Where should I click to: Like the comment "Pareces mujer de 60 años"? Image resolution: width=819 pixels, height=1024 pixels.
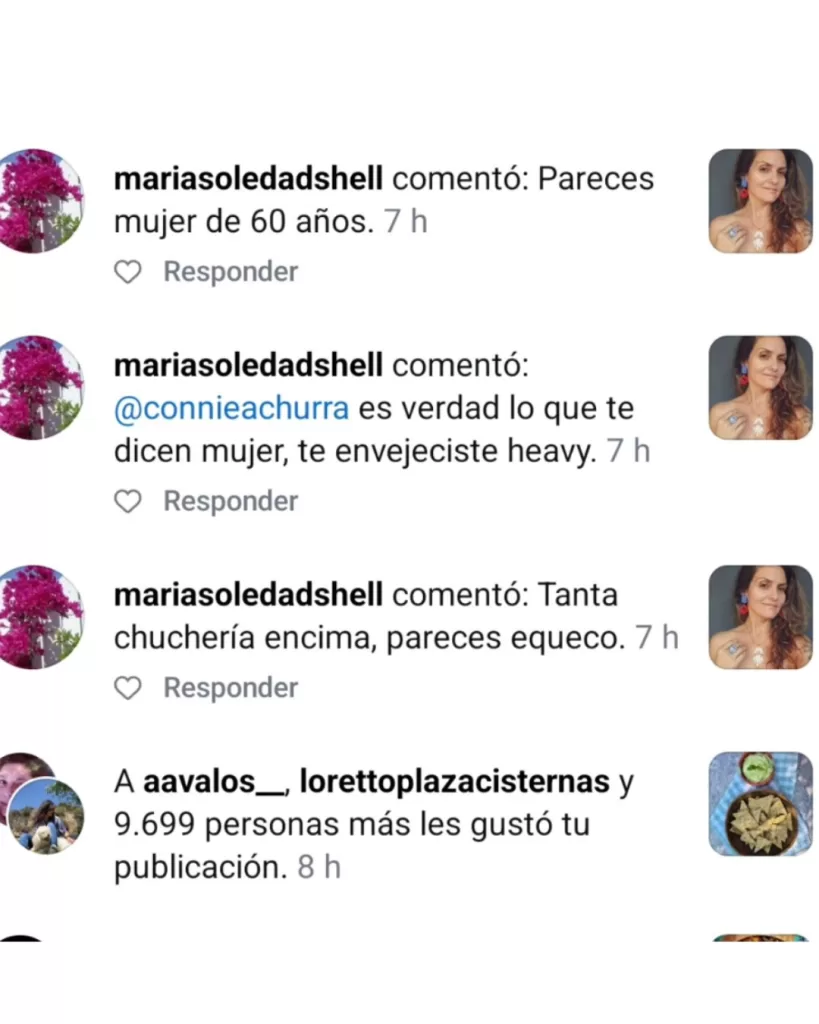tap(128, 272)
